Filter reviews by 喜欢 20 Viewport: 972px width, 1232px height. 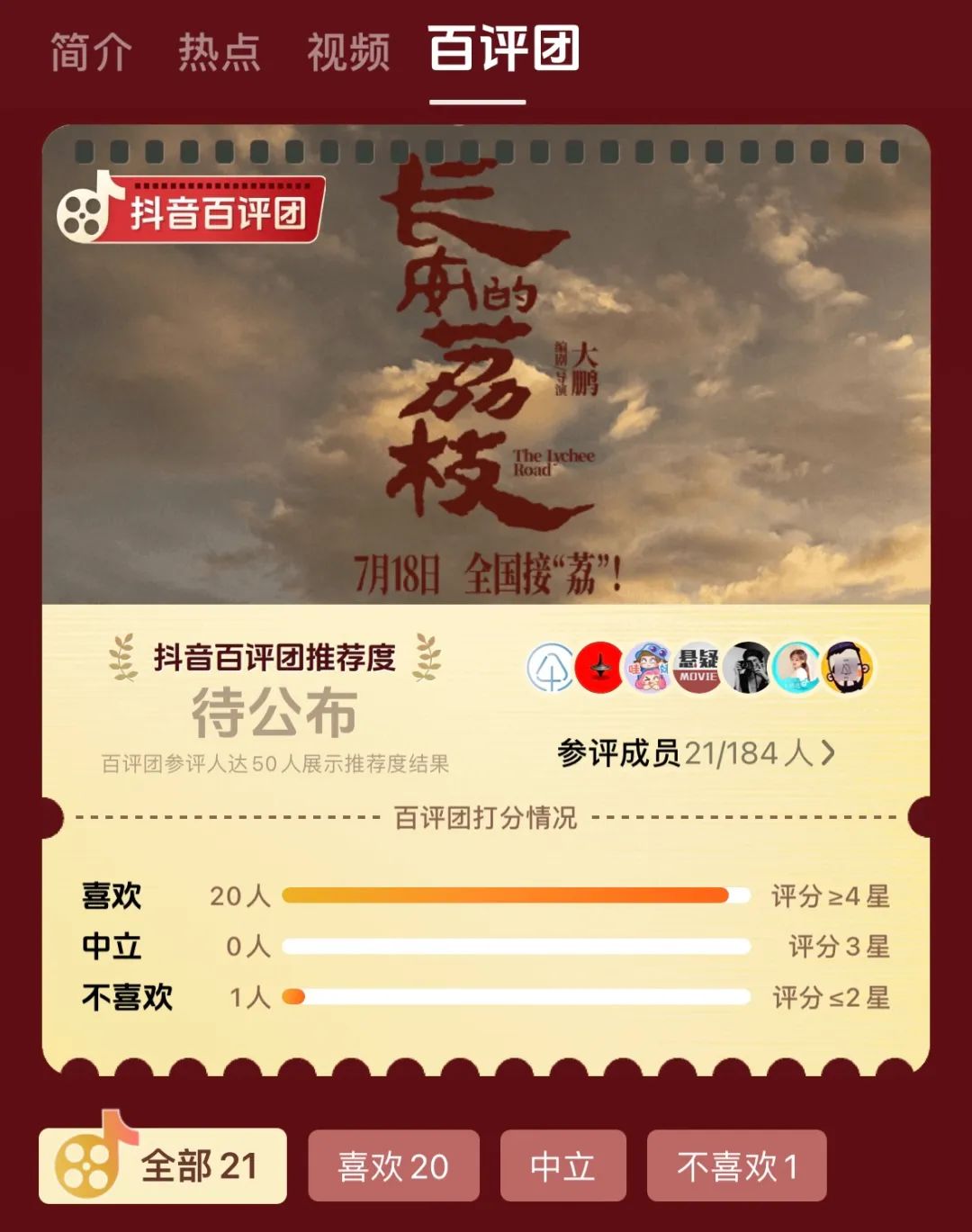(393, 1166)
